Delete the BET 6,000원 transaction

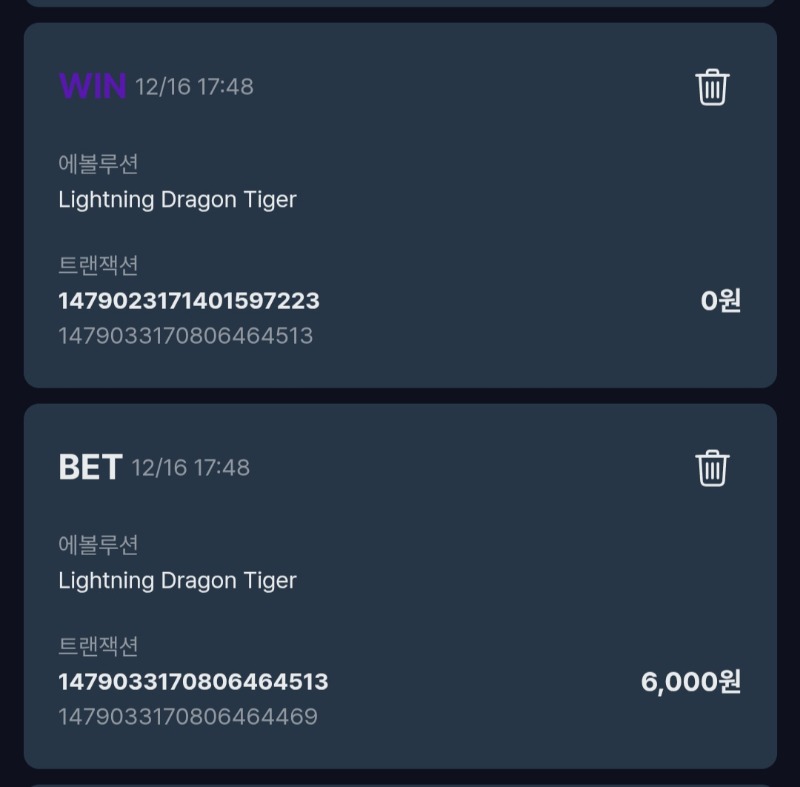coord(712,467)
